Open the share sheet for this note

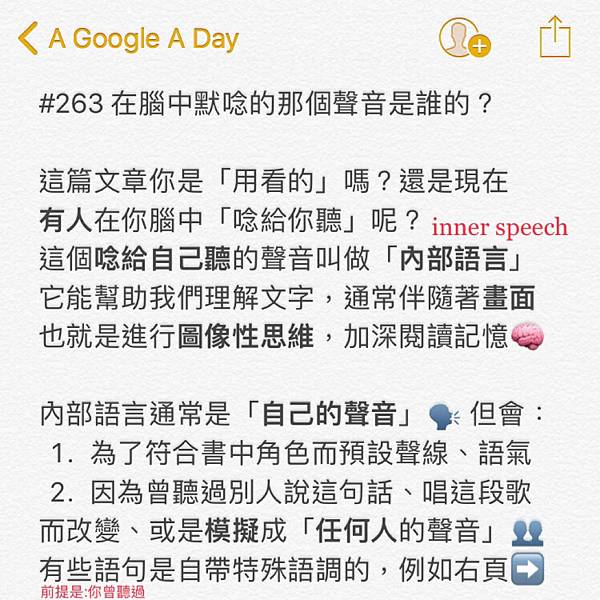[x=553, y=37]
